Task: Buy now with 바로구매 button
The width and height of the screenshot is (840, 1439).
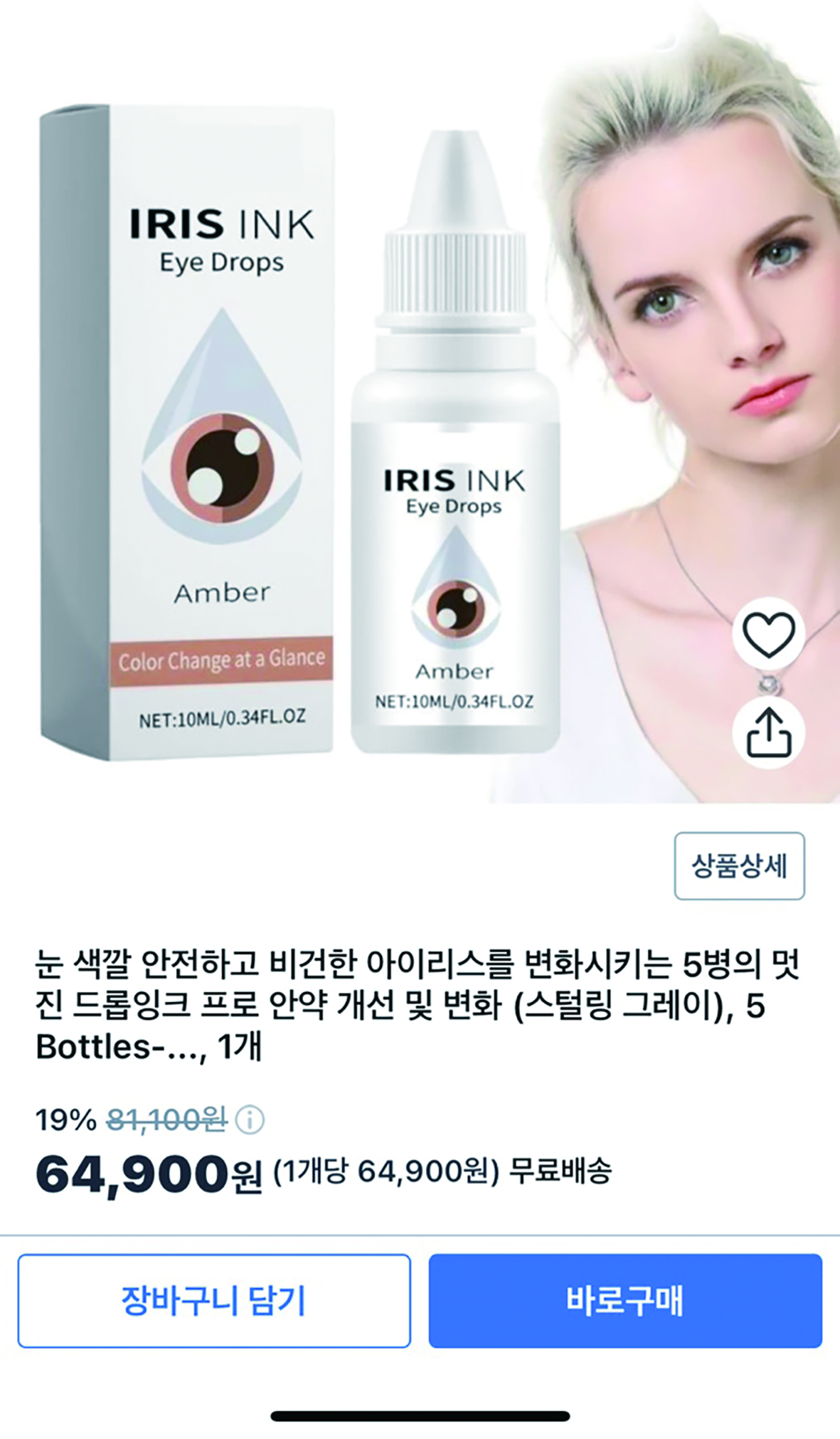Action: (x=624, y=1301)
